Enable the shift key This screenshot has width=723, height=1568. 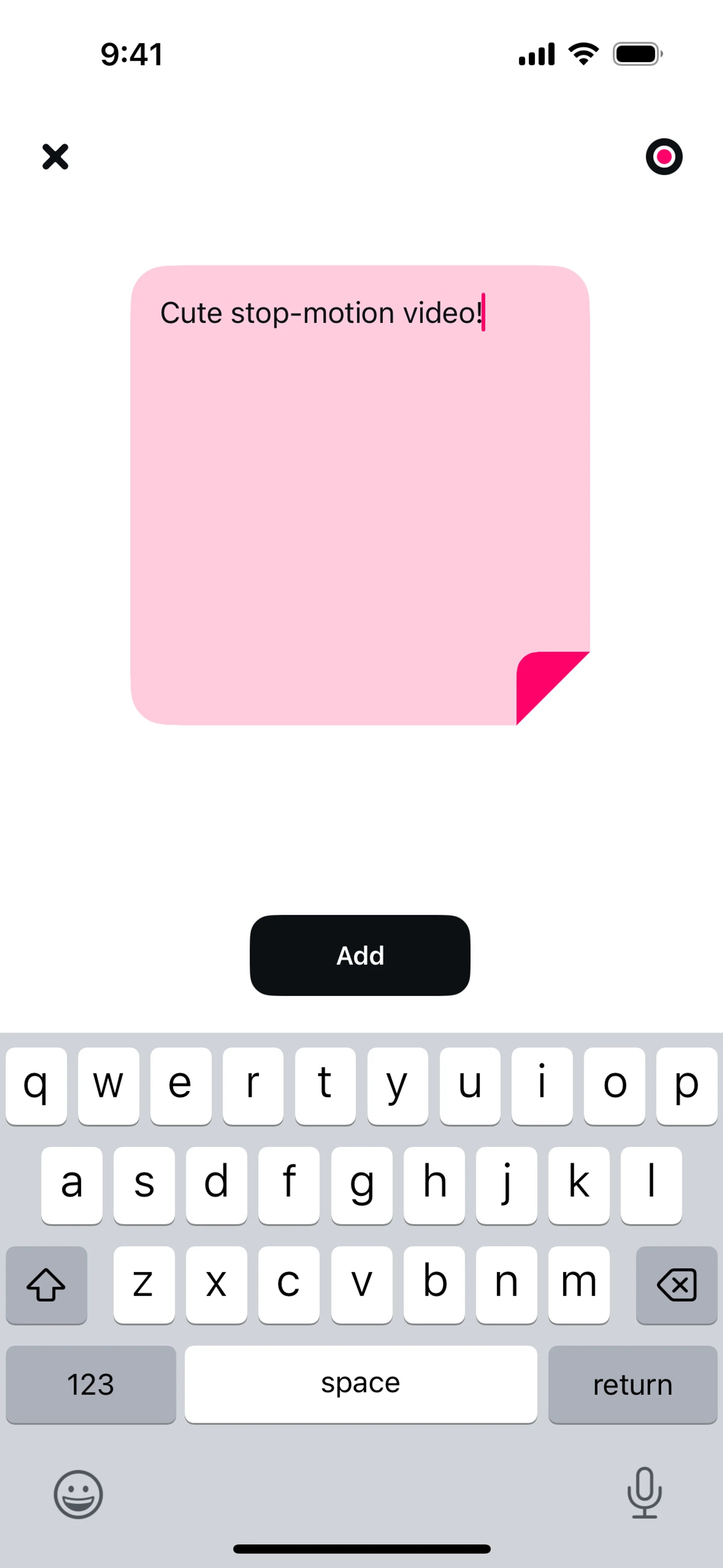pos(46,1284)
